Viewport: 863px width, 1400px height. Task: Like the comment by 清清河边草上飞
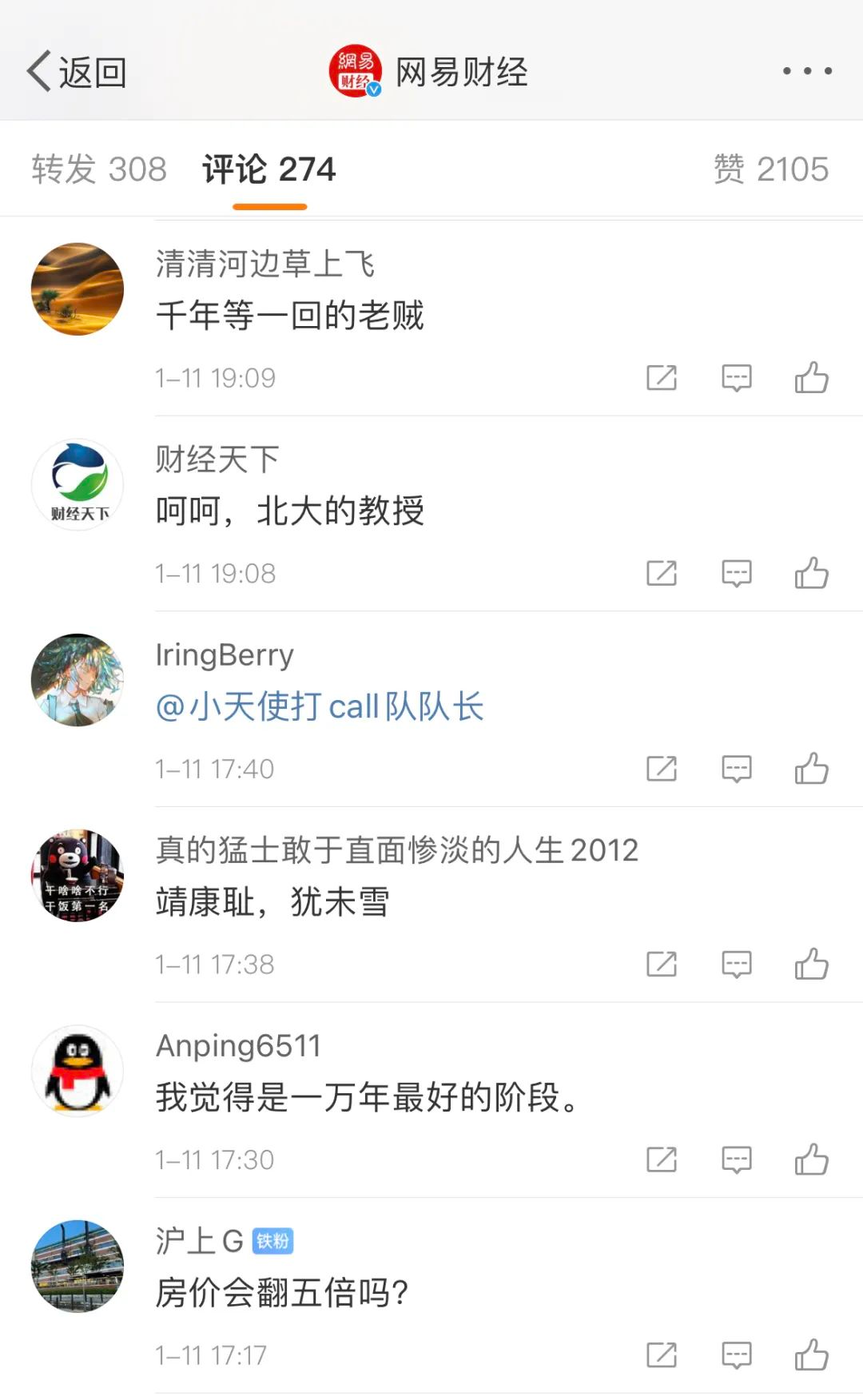[x=814, y=378]
